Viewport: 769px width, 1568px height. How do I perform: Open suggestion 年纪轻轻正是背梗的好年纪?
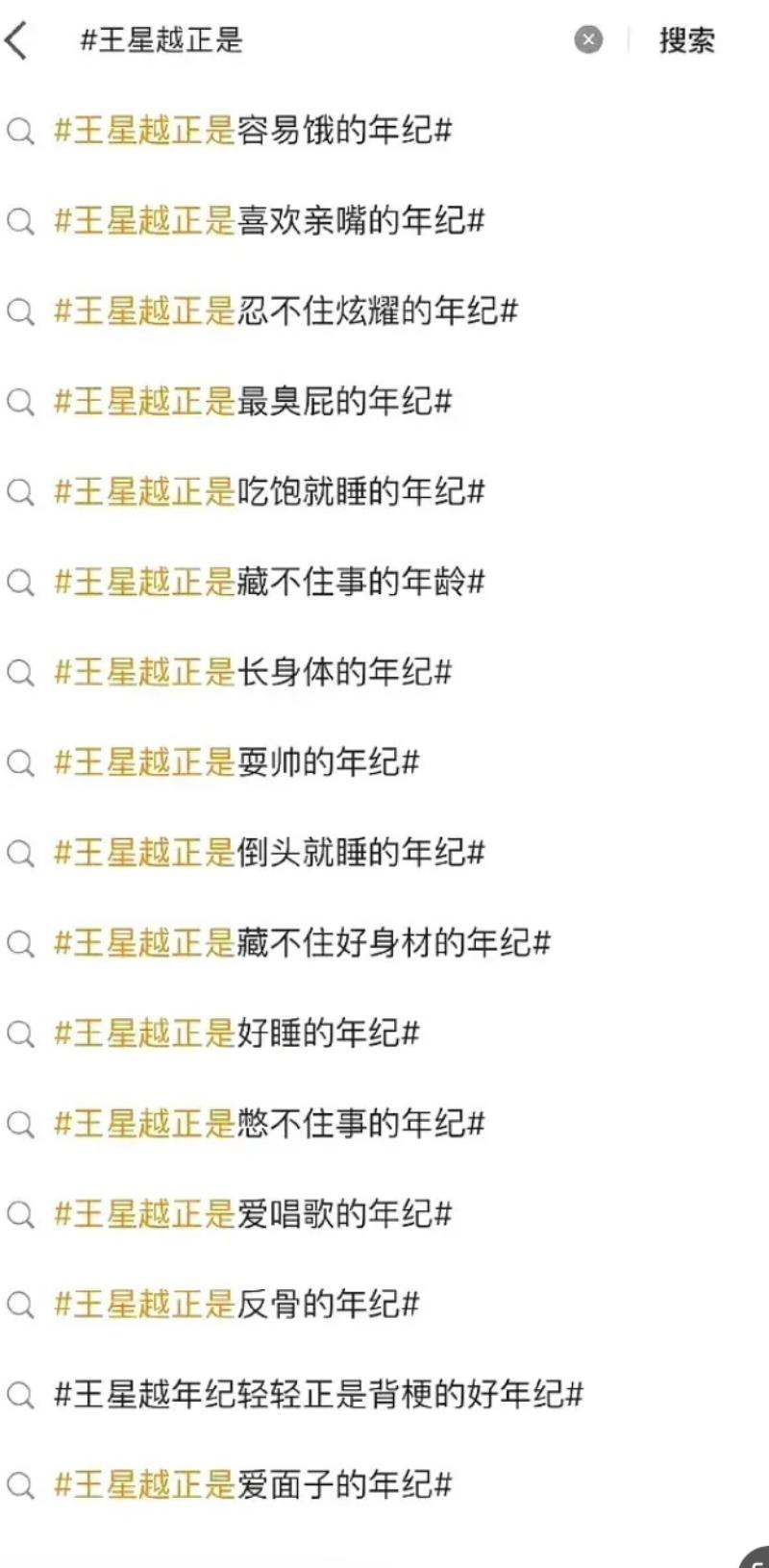[x=318, y=1395]
